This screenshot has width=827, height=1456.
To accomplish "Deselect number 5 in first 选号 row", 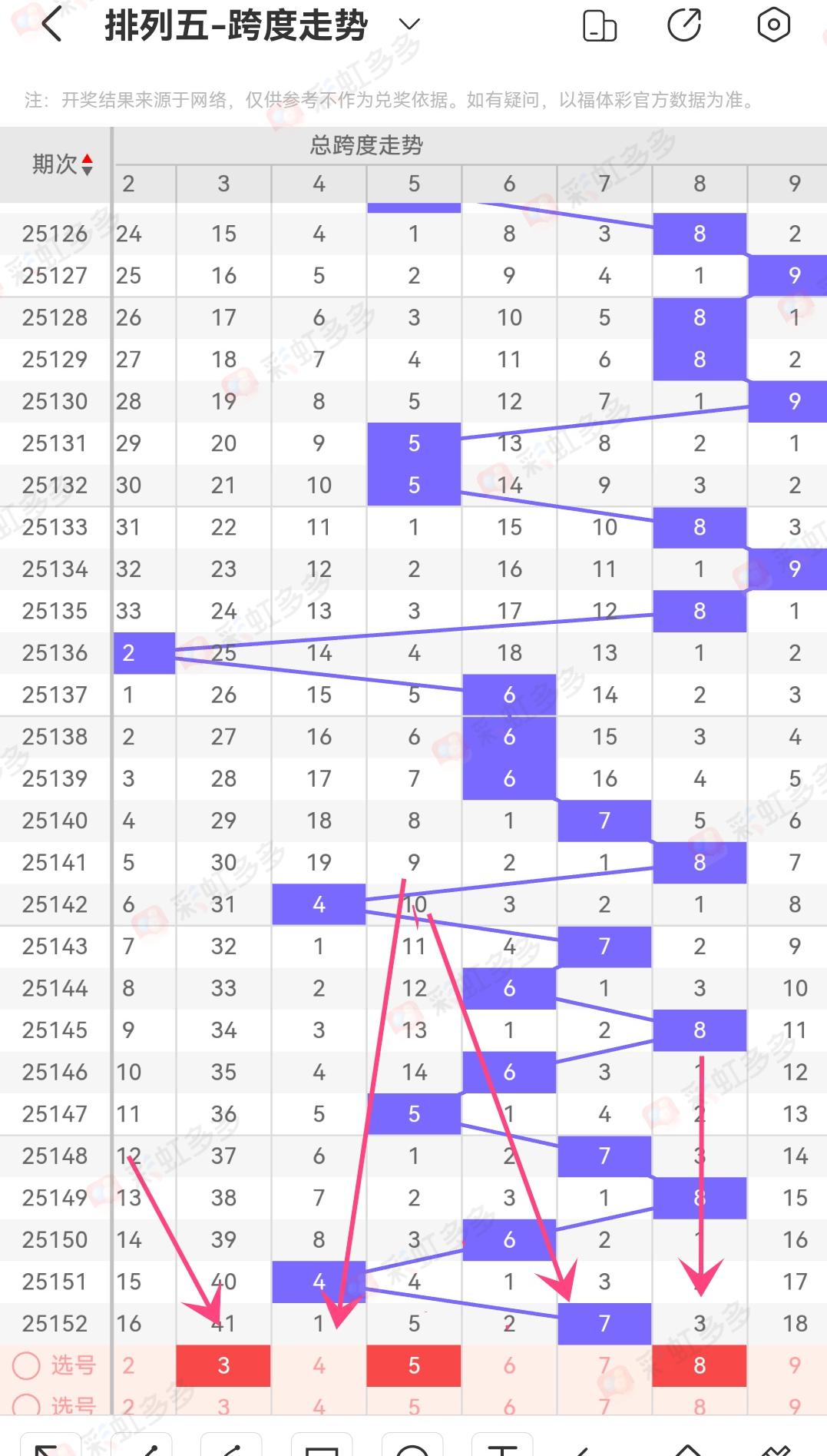I will coord(414,1365).
